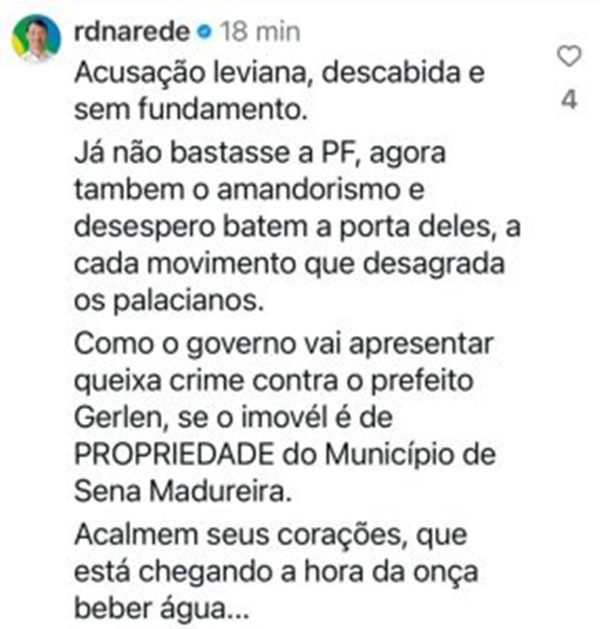Open rdnarede's profile picture
The width and height of the screenshot is (600, 629).
click(34, 38)
